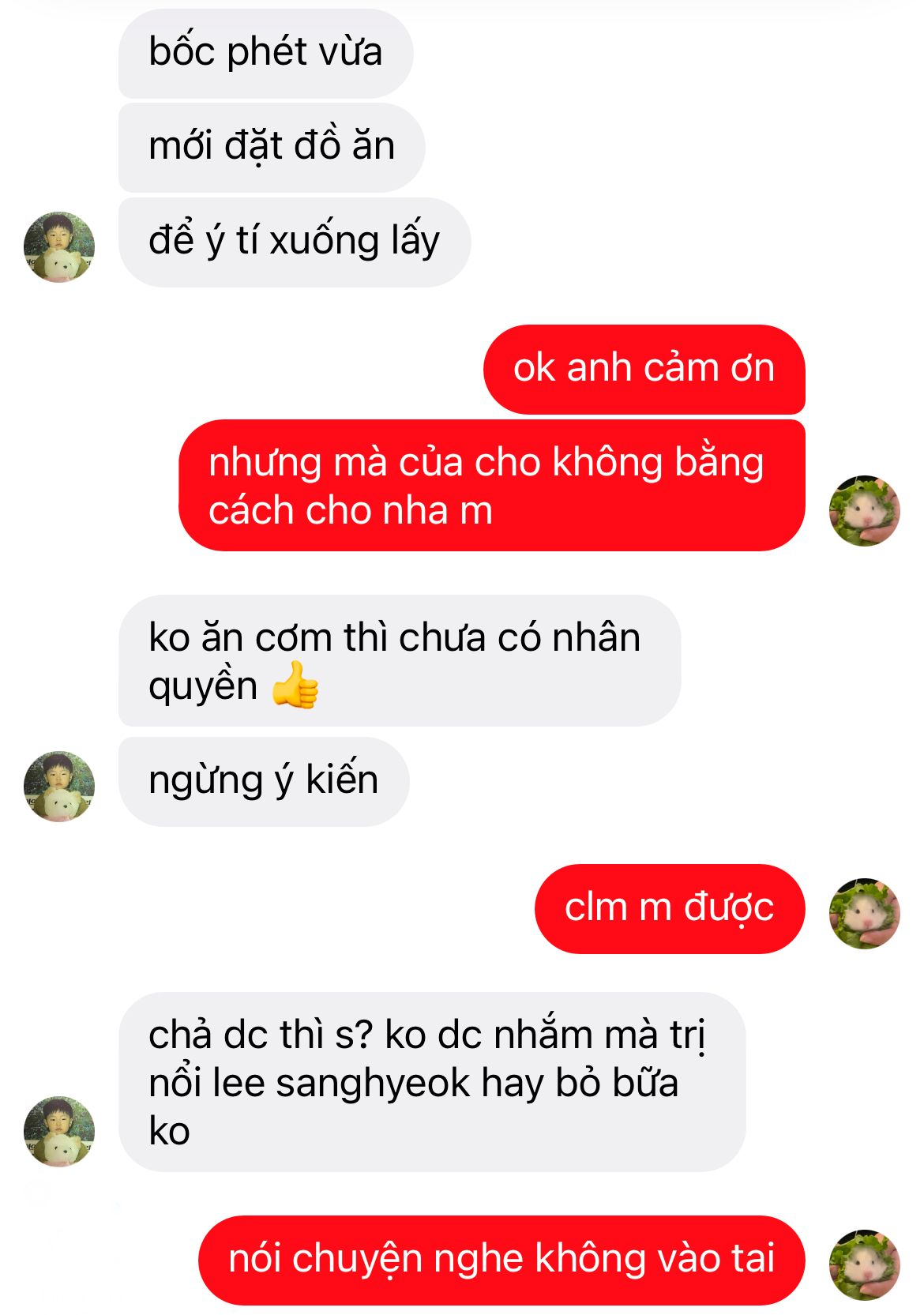Open avatar beside the 'lee sanghyeok' message
924x1315 pixels.
click(59, 1130)
